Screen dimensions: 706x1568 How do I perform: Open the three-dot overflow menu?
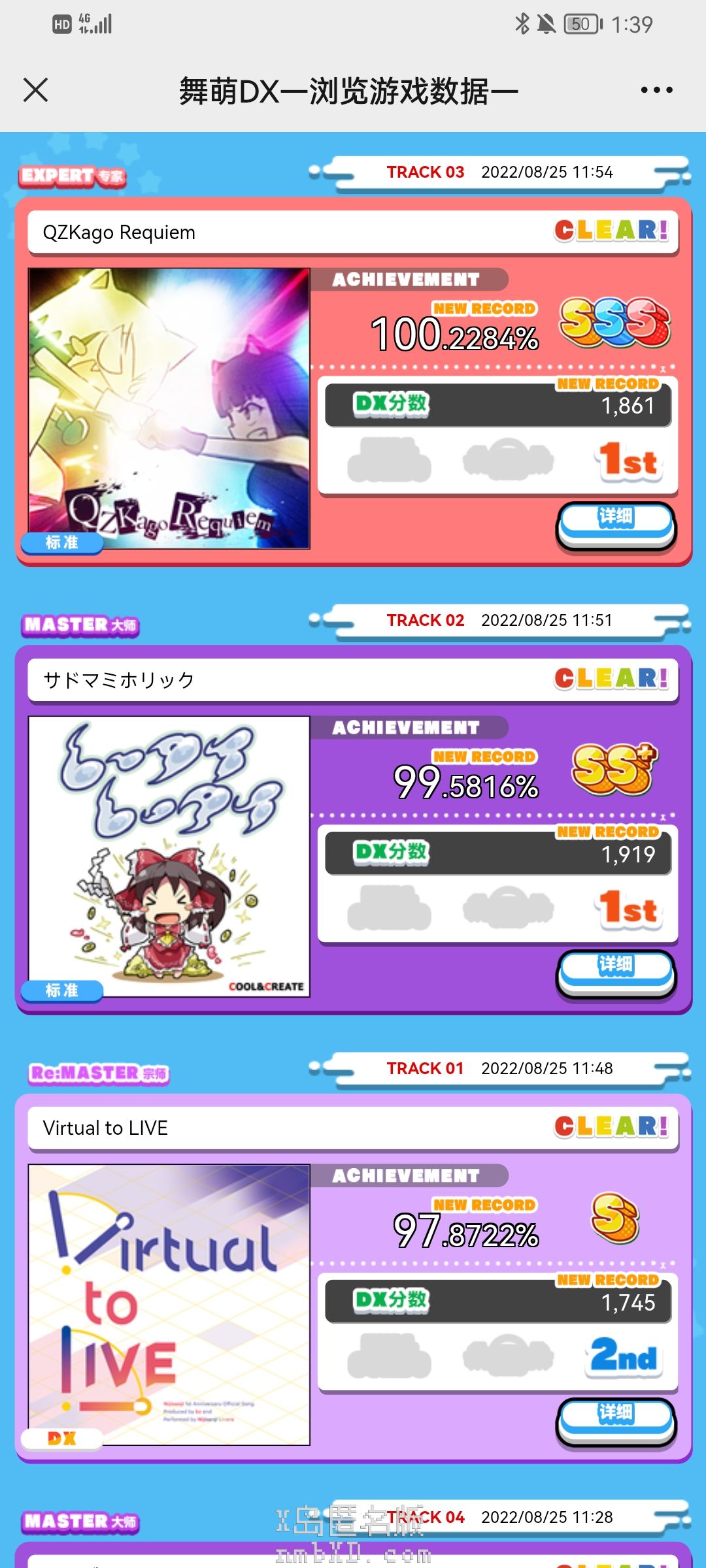[x=656, y=90]
